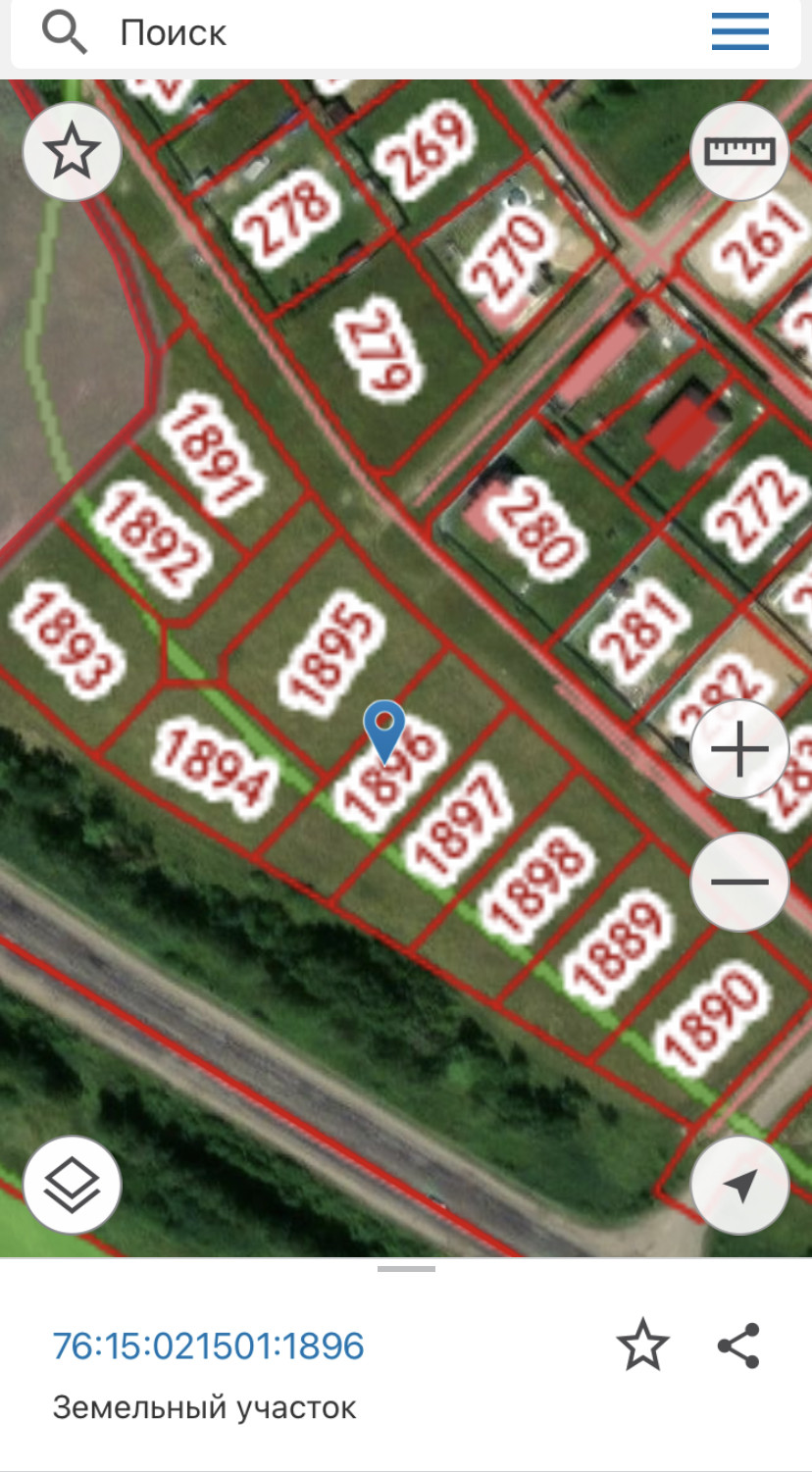Image resolution: width=812 pixels, height=1472 pixels.
Task: Open cadastral number 76:15:021501:1896 details
Action: [x=208, y=1345]
